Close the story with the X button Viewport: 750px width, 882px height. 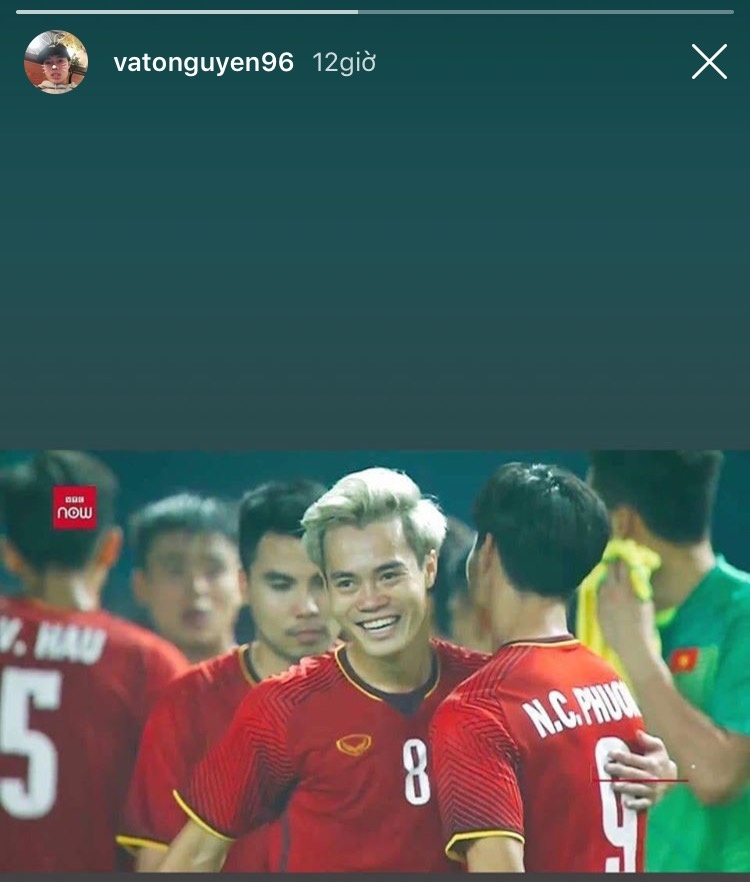point(711,60)
